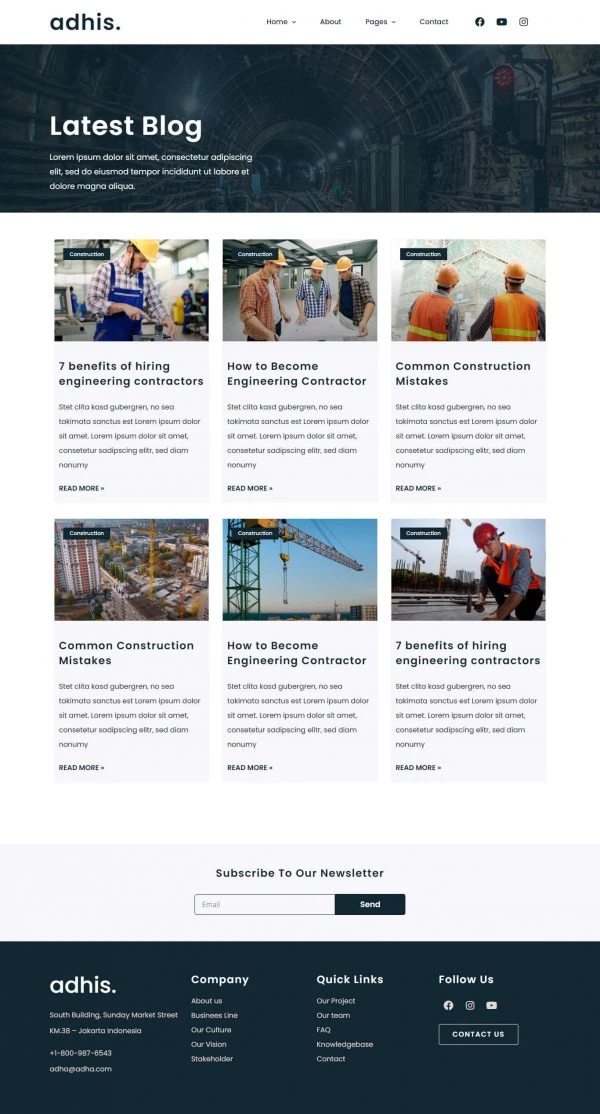Open the Facebook icon in the header
Screen dimensions: 600x1114
click(480, 22)
